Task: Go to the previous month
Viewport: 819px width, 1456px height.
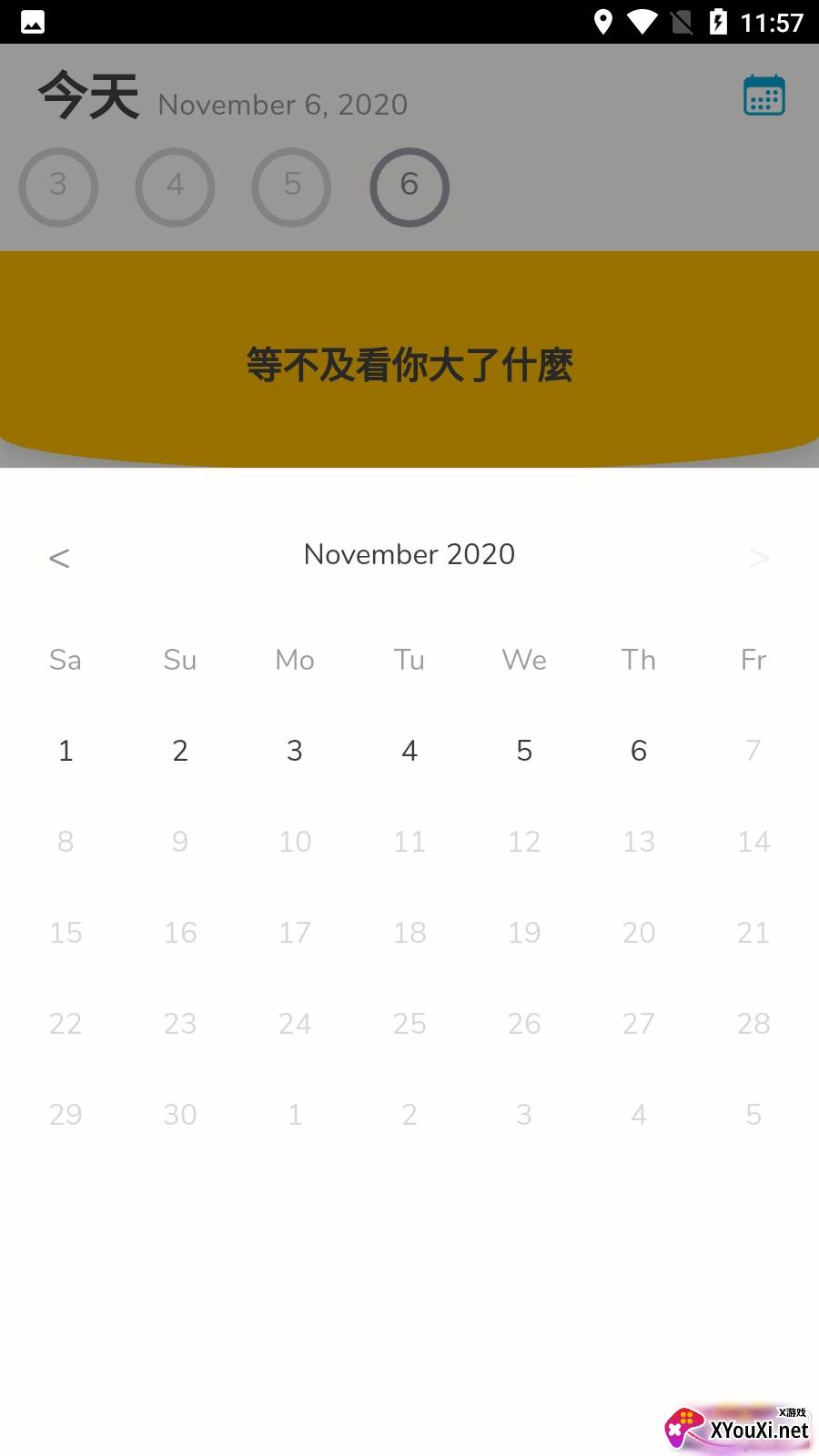Action: pyautogui.click(x=59, y=558)
